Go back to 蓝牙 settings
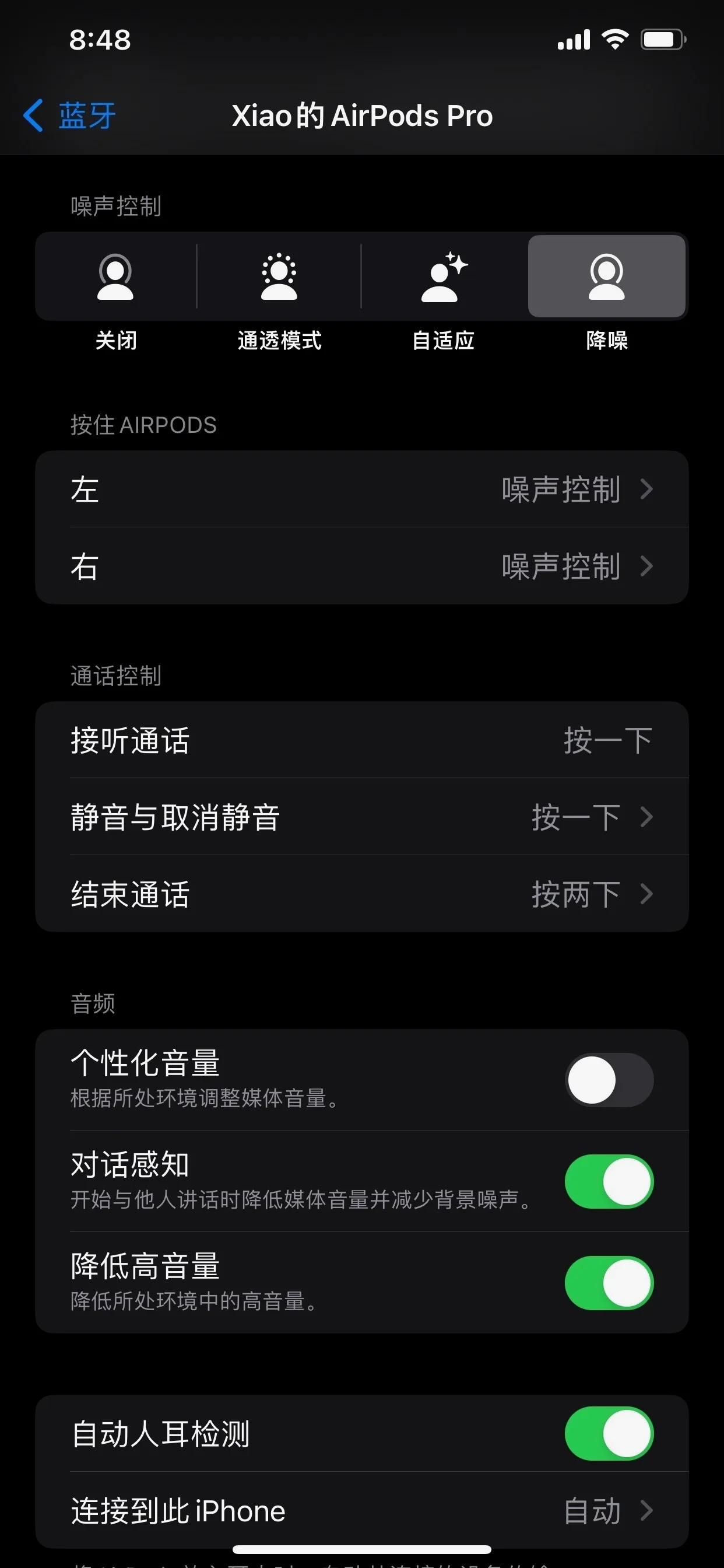The image size is (724, 1568). [x=69, y=116]
